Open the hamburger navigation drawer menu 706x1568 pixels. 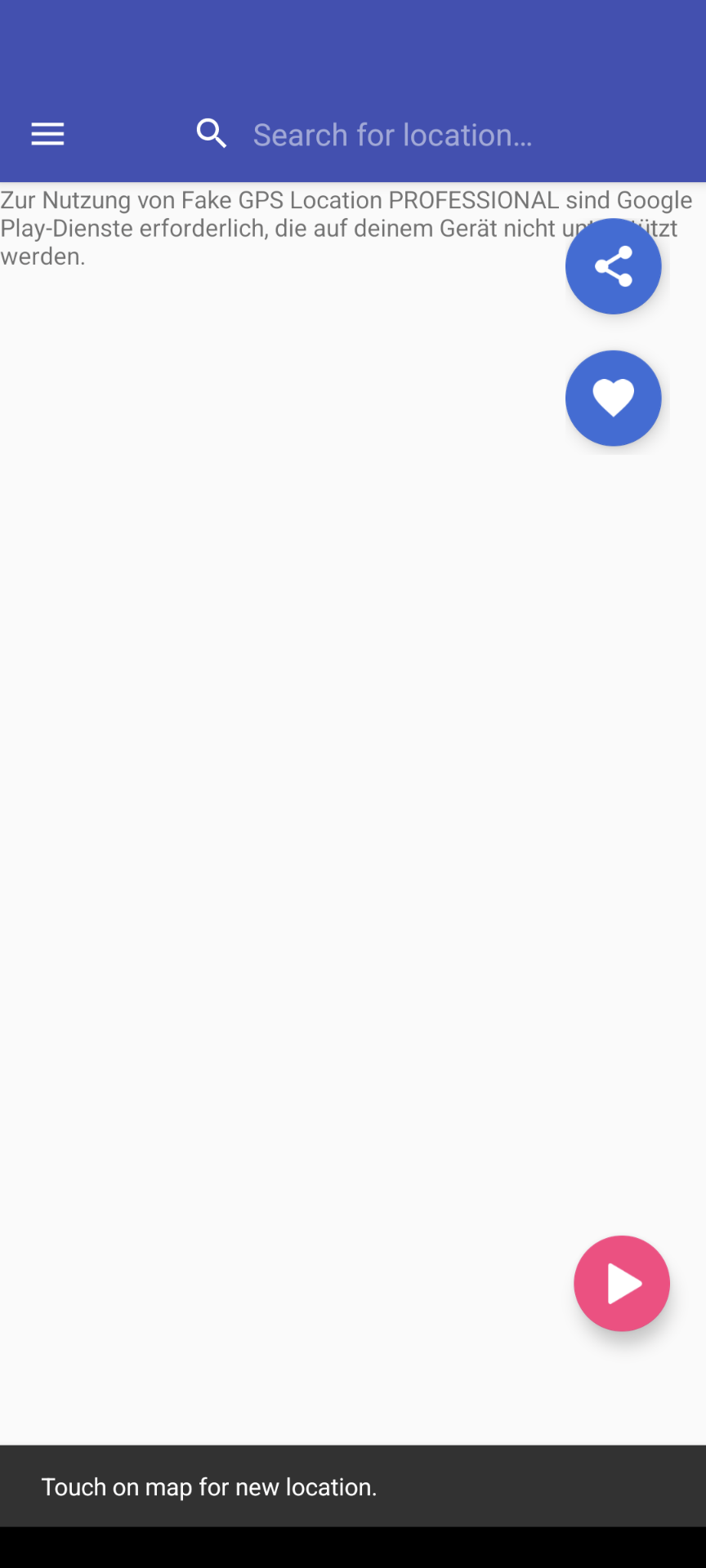(47, 134)
